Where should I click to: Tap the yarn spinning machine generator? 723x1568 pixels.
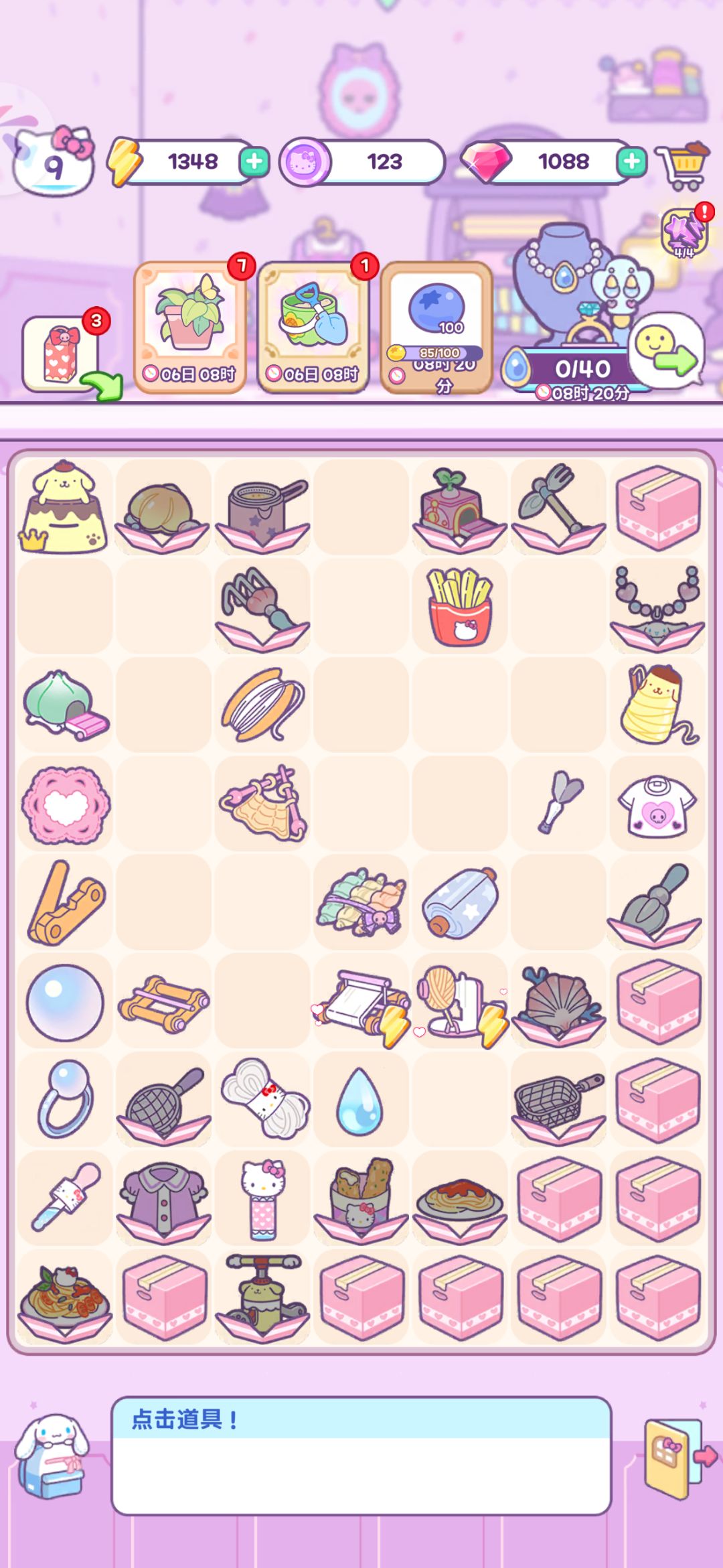[x=460, y=1002]
